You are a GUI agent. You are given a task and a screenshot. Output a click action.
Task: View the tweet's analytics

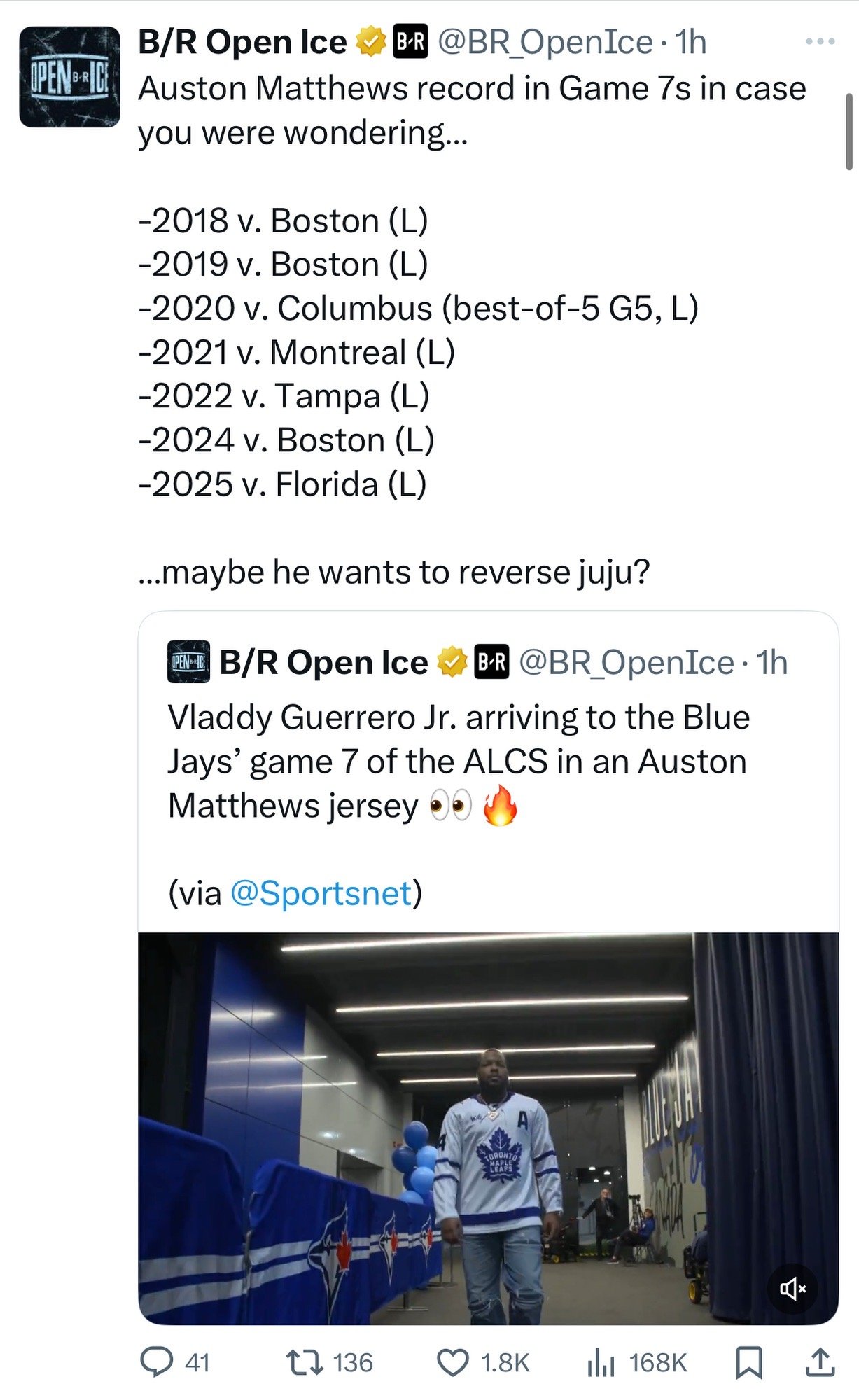coord(601,1362)
